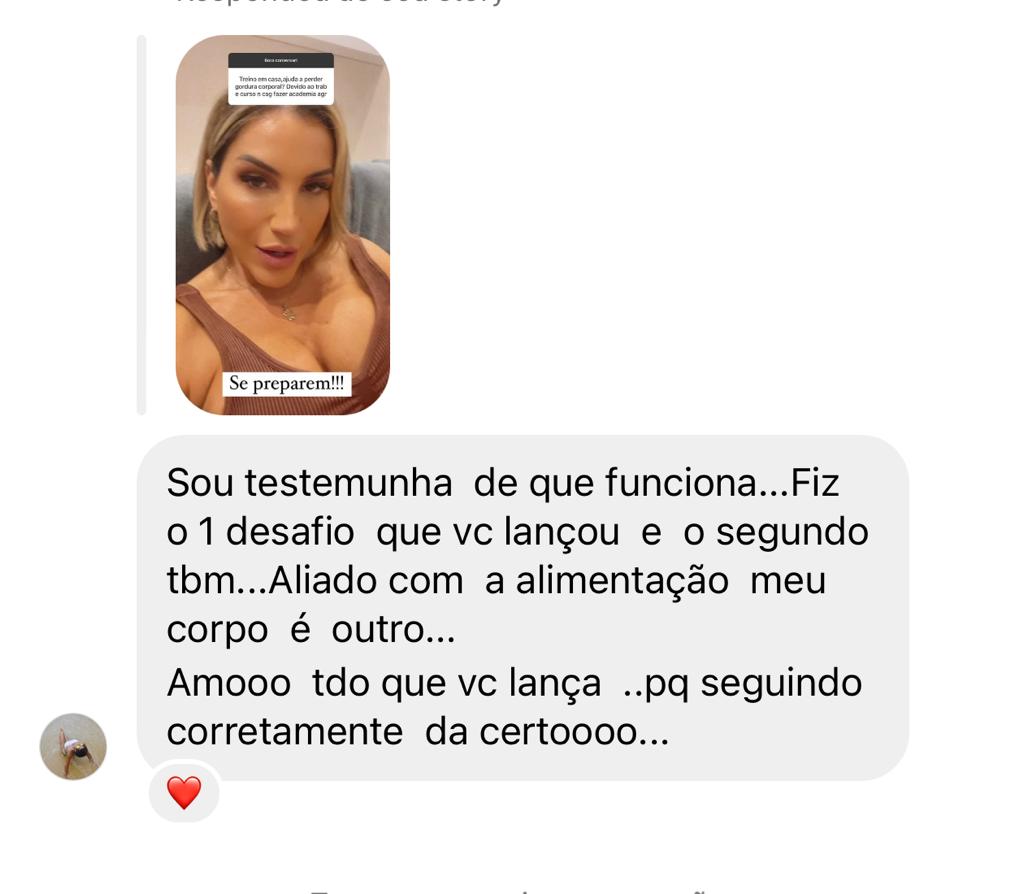The width and height of the screenshot is (1024, 894).
Task: Open the replied story preview "Se preparem!!!"
Action: coord(283,225)
